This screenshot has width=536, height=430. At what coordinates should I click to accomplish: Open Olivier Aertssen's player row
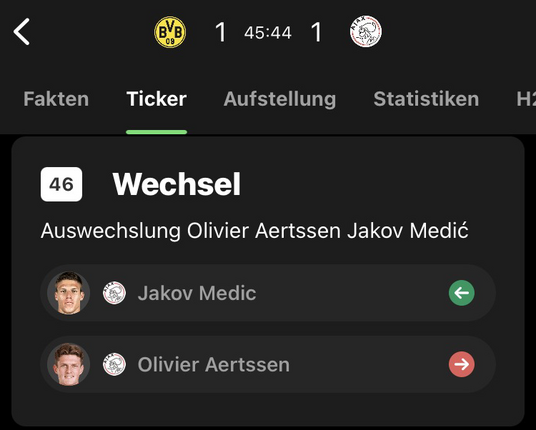(268, 364)
